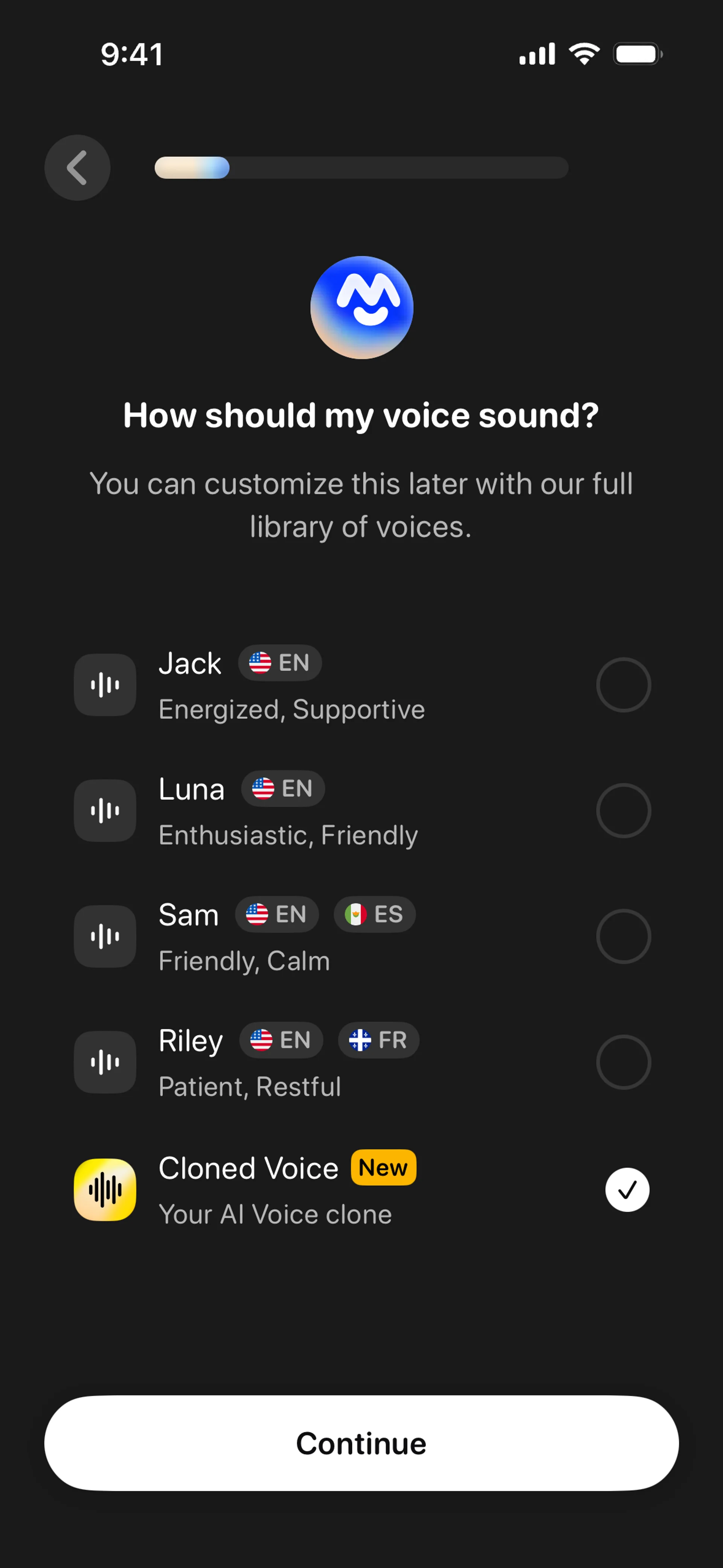Tap the checked Cloned Voice radio button

pos(627,1189)
